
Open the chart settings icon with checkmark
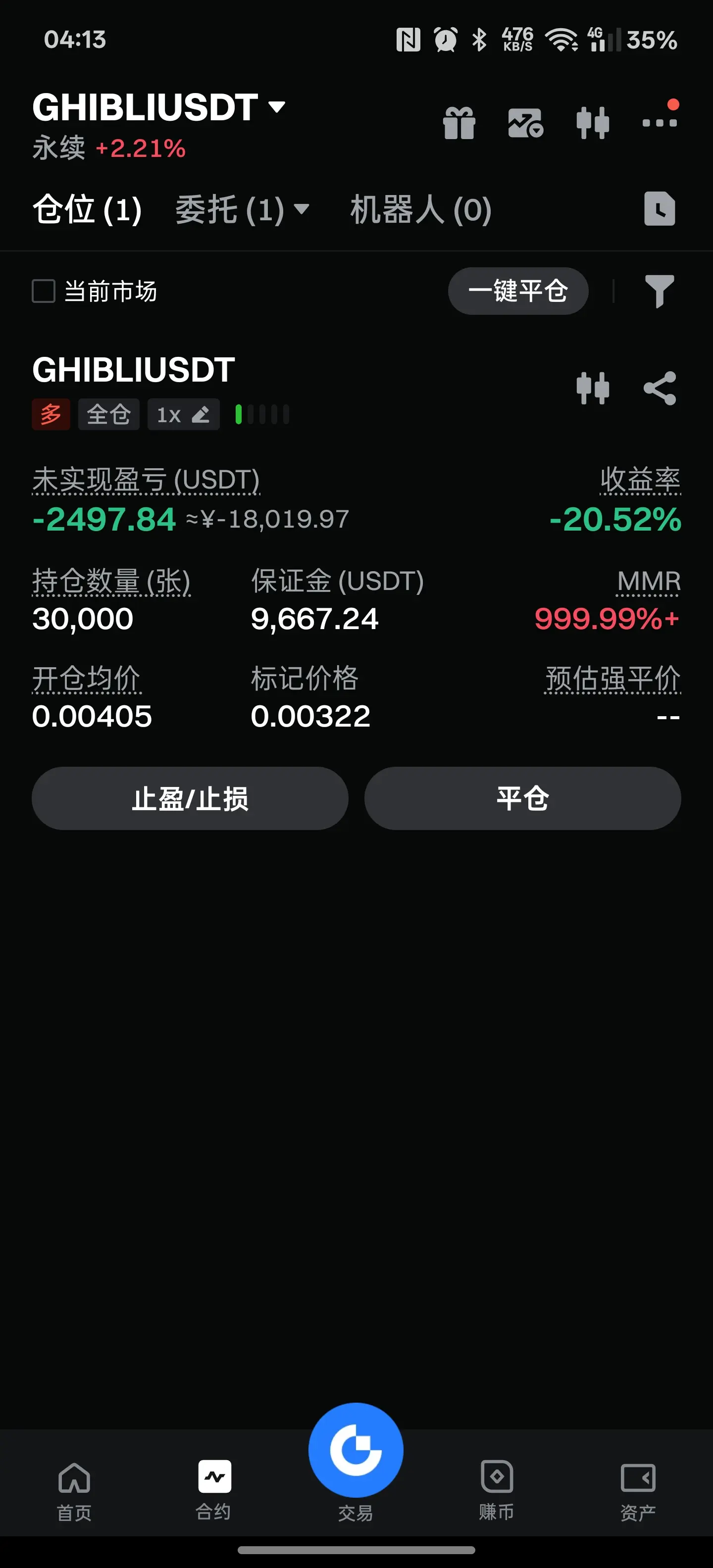click(525, 123)
